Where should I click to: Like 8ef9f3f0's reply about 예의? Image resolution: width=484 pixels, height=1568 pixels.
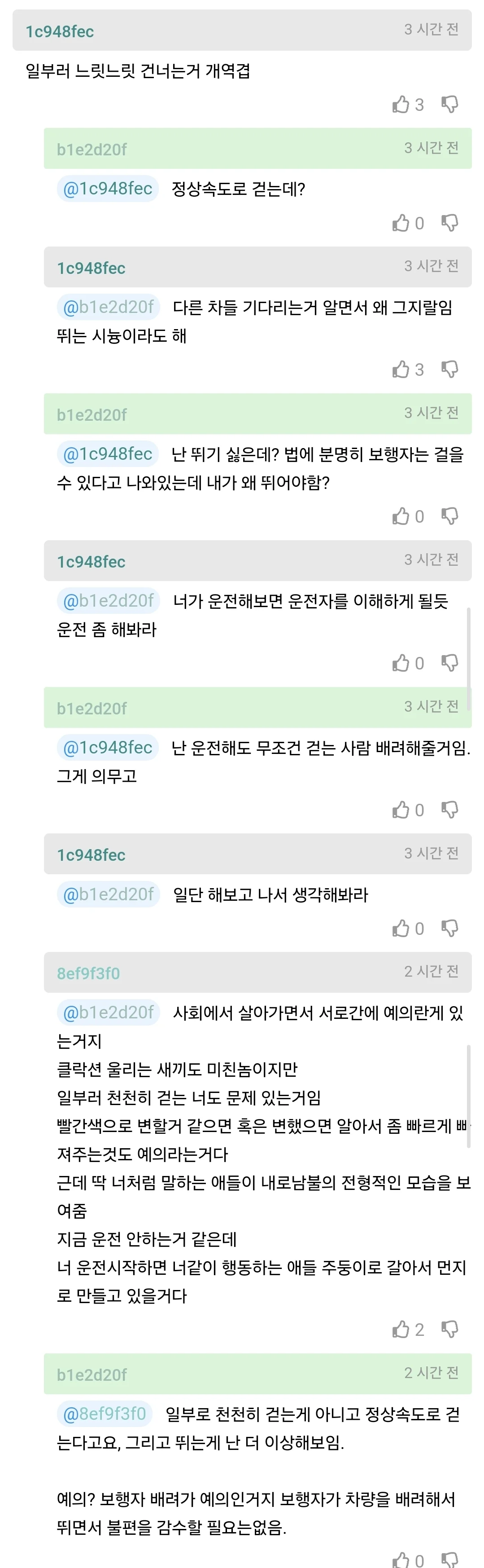pos(401,1330)
